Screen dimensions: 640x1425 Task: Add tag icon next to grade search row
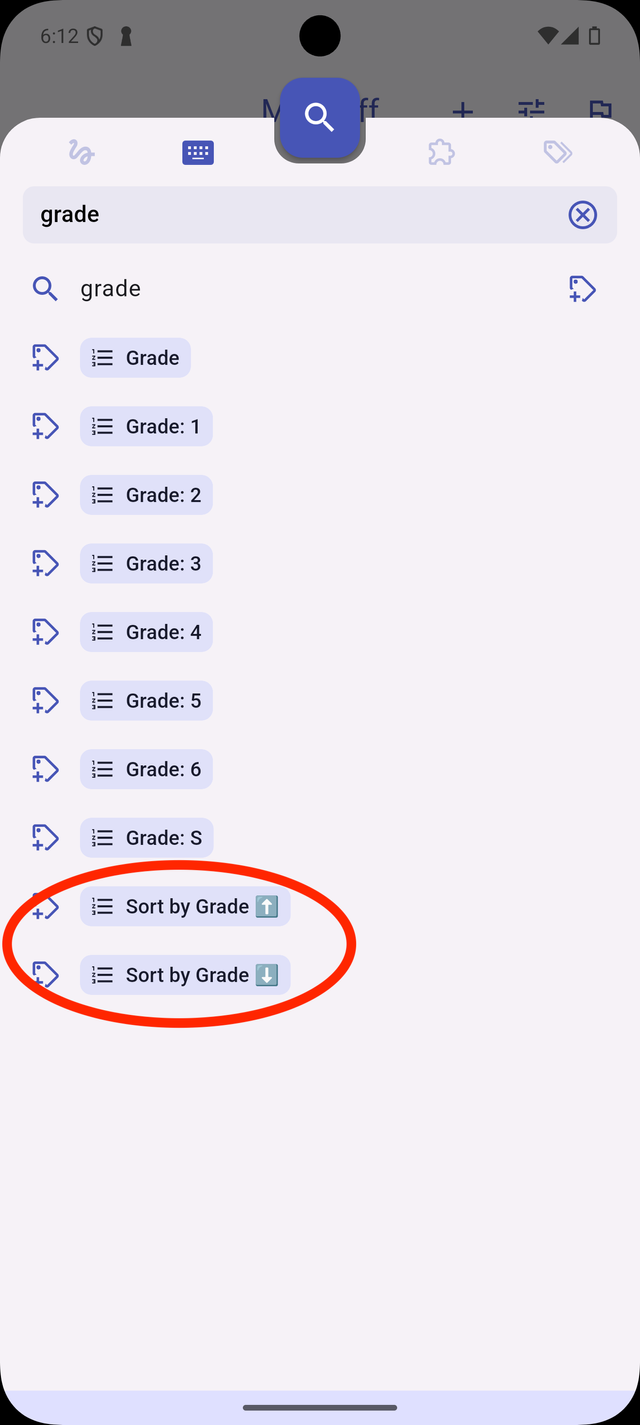(582, 289)
